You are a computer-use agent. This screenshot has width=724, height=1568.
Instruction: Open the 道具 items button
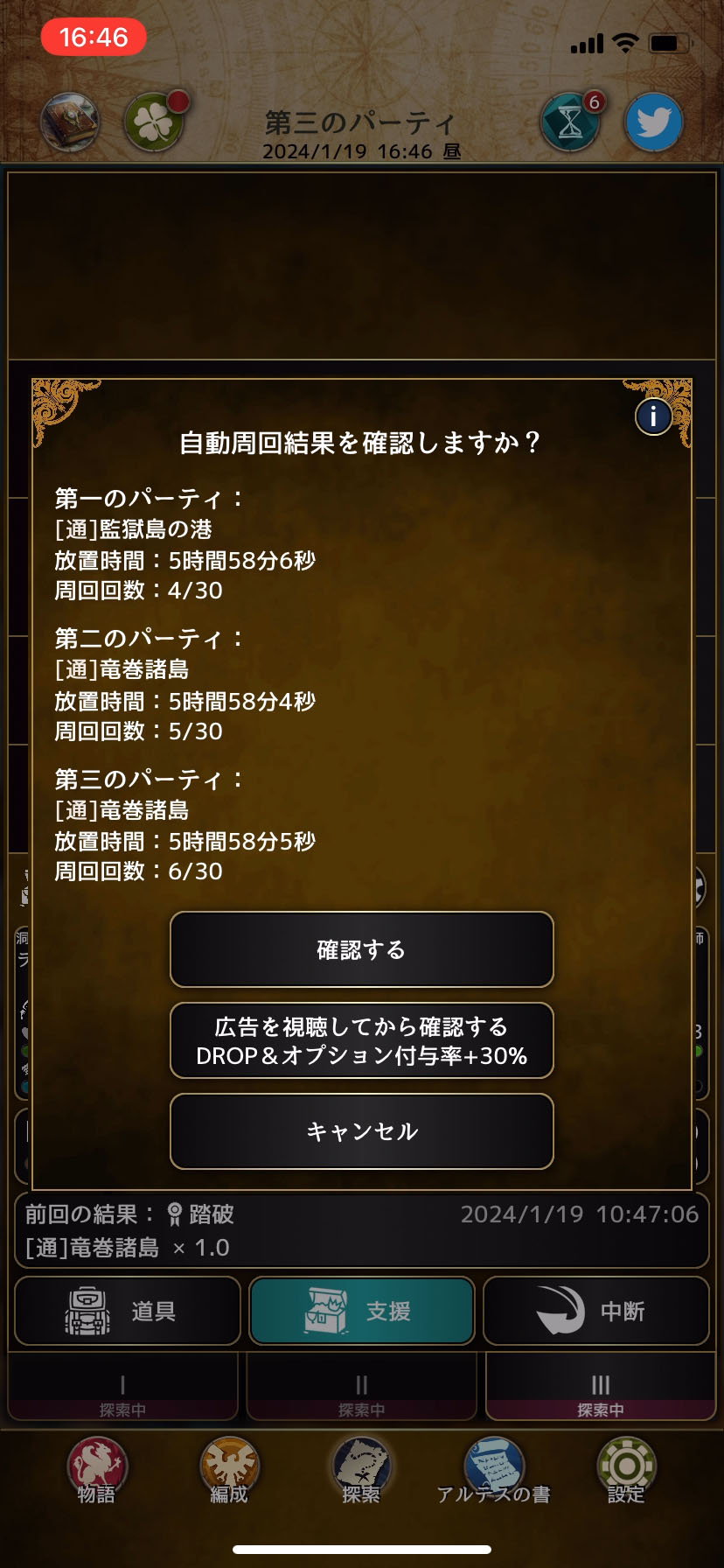(128, 1311)
